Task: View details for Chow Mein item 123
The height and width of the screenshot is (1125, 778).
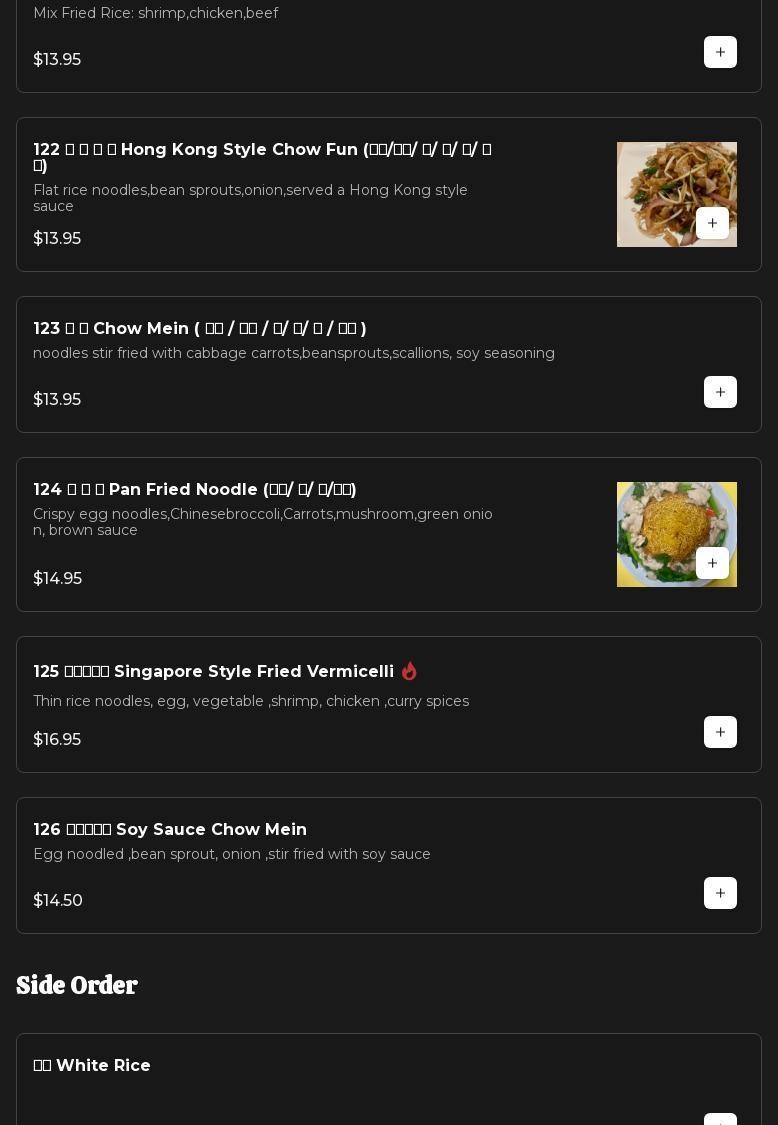Action: (x=200, y=329)
